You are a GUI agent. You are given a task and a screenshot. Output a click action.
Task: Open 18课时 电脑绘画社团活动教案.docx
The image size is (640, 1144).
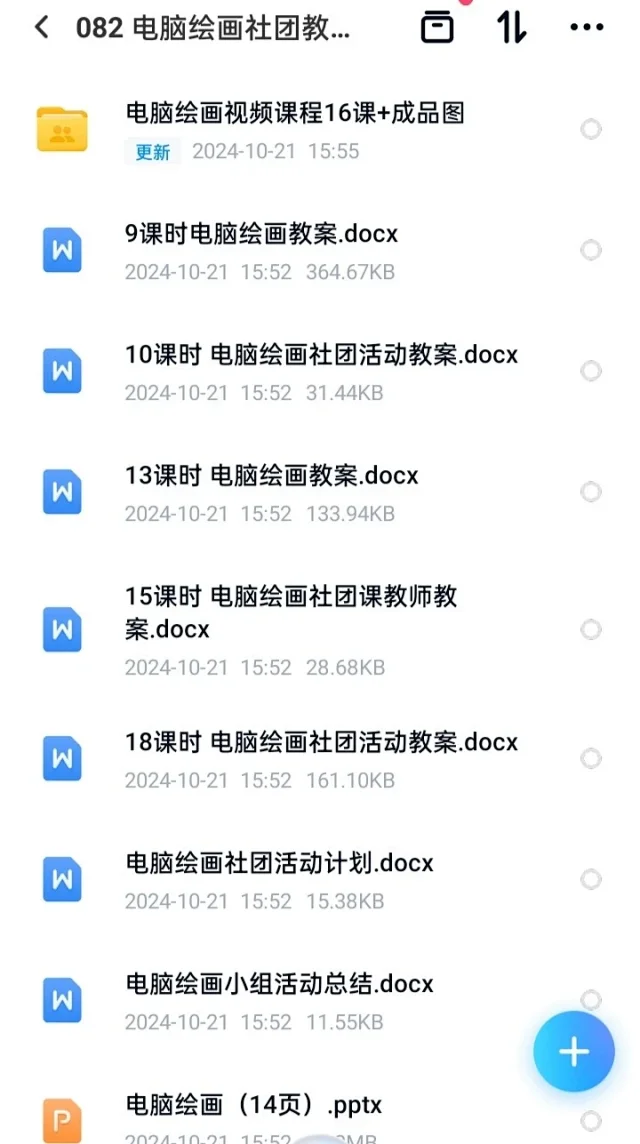pos(321,760)
